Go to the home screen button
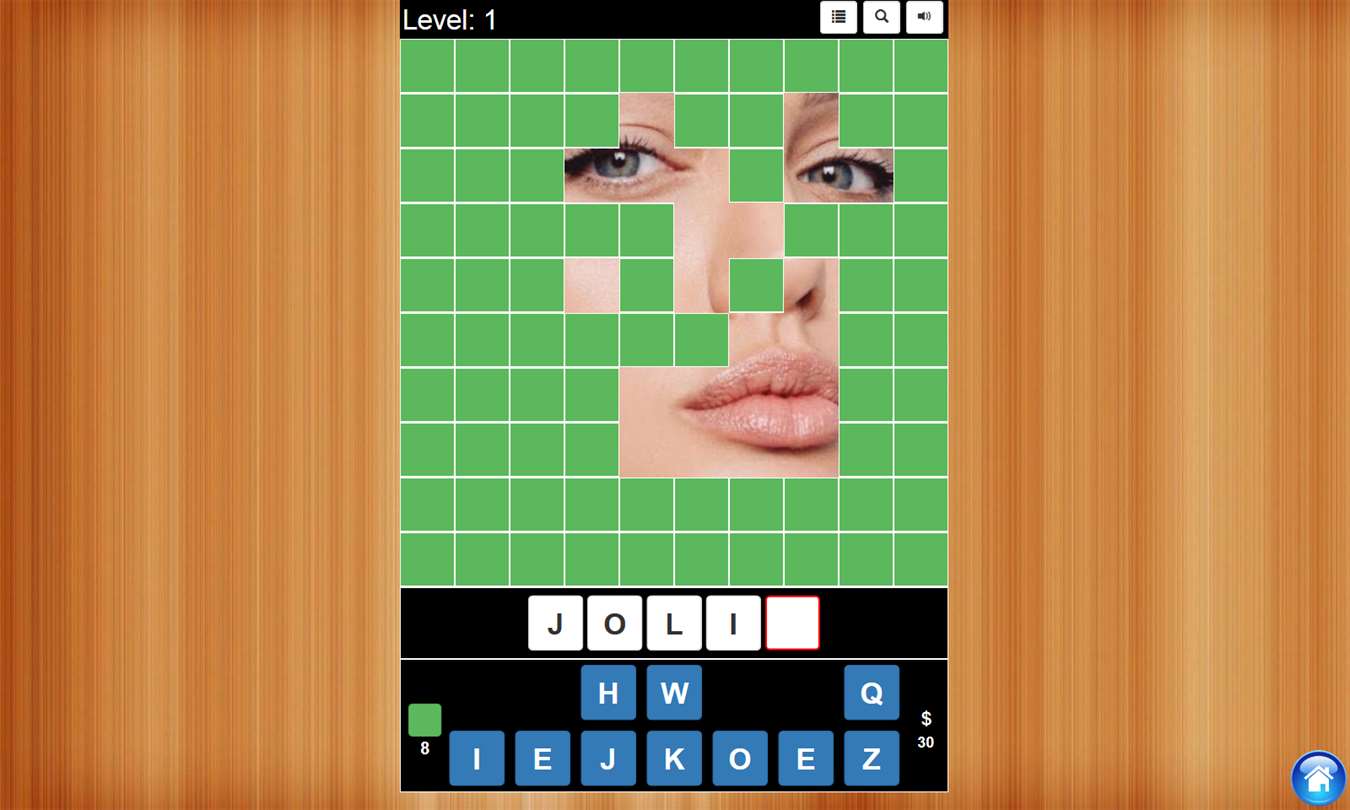 click(1318, 778)
